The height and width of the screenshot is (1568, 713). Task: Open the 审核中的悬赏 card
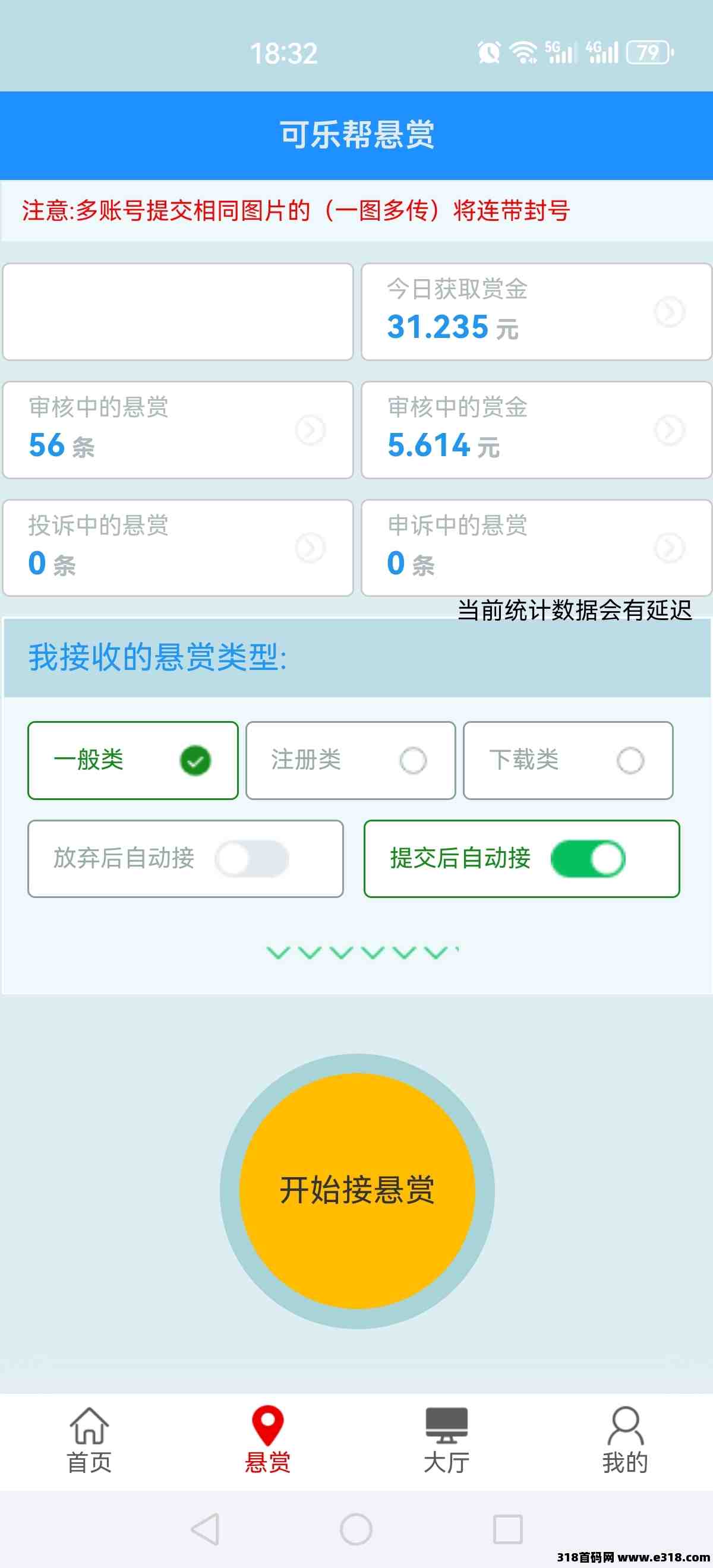178,430
